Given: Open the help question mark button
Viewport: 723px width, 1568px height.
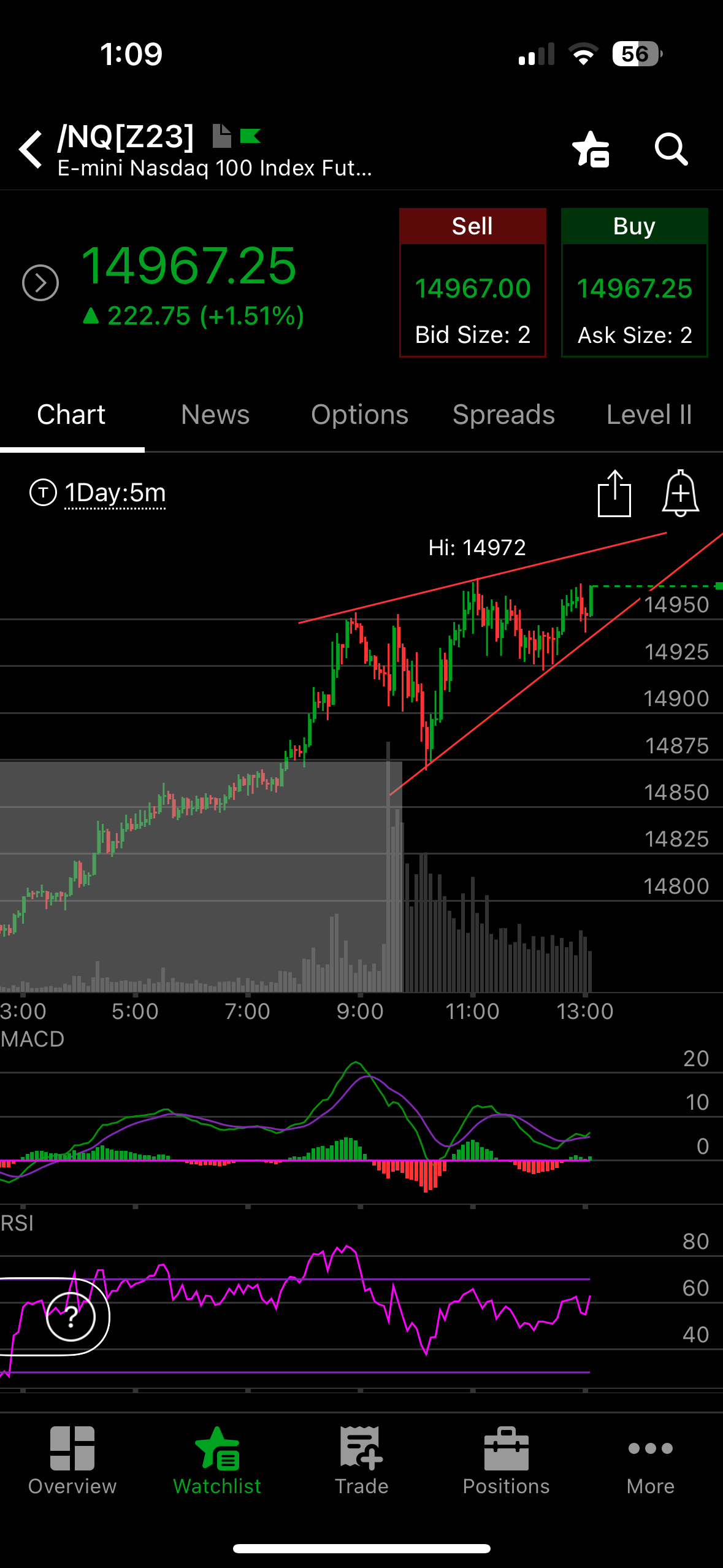Looking at the screenshot, I should coord(71,1316).
